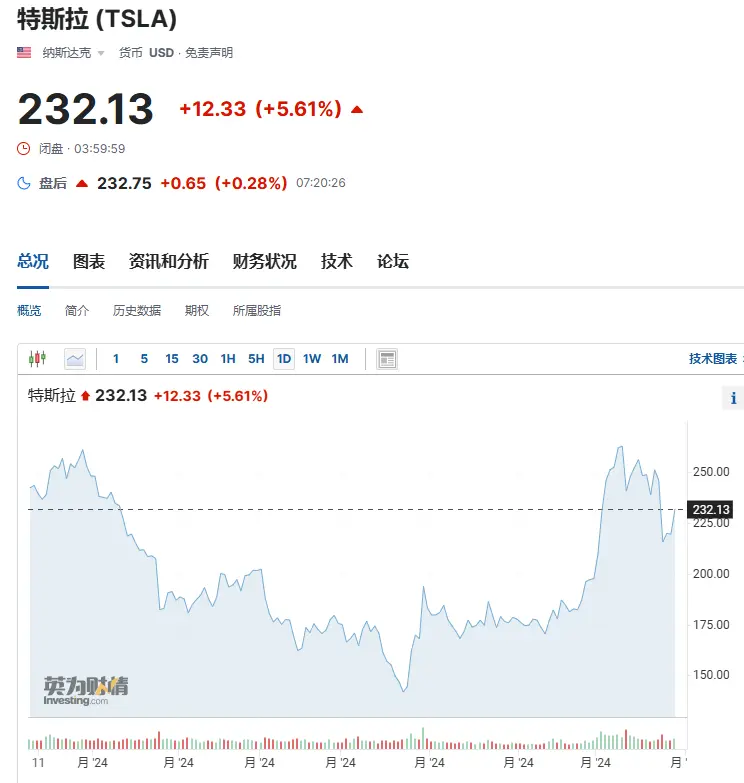744x783 pixels.
Task: Open the 技术图表 link
Action: pyautogui.click(x=713, y=358)
